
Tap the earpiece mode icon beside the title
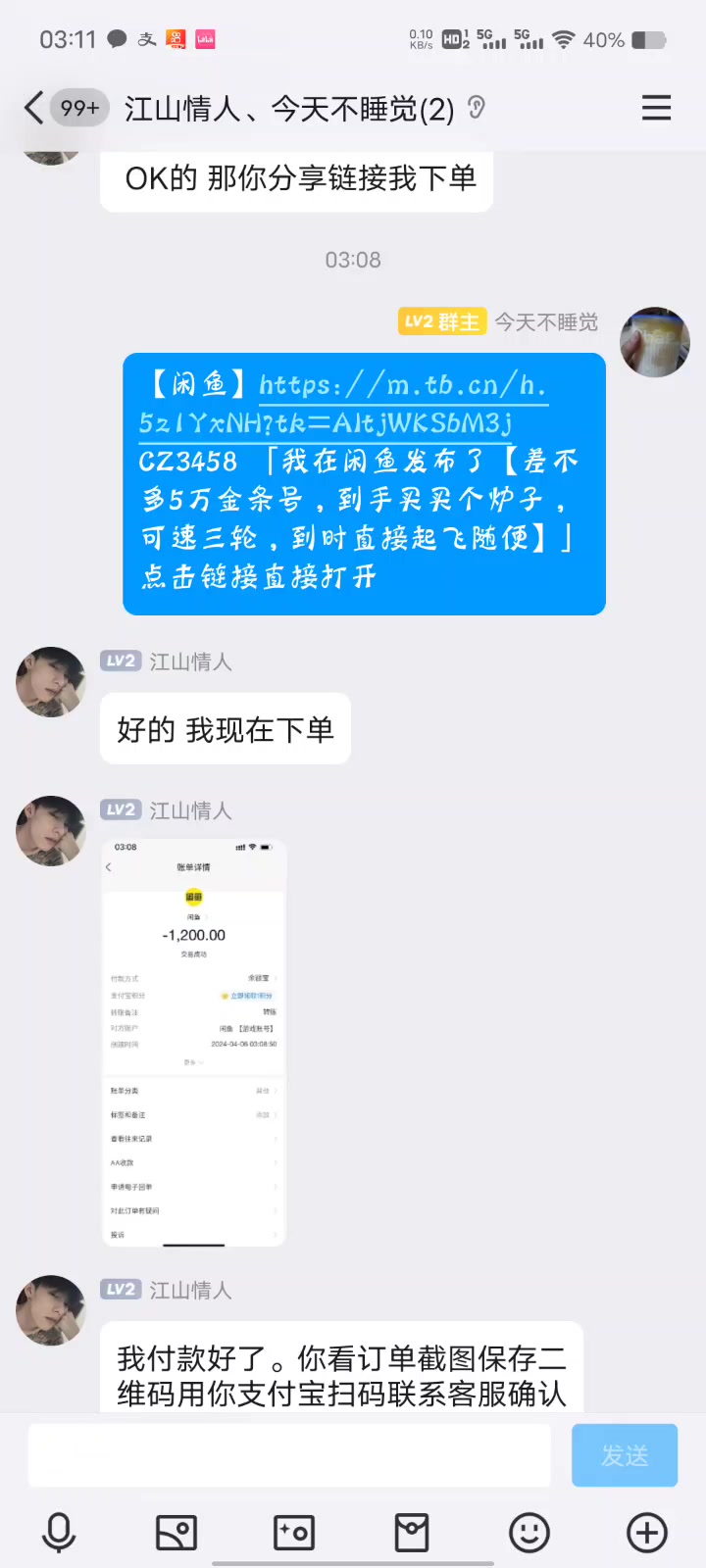click(x=477, y=107)
